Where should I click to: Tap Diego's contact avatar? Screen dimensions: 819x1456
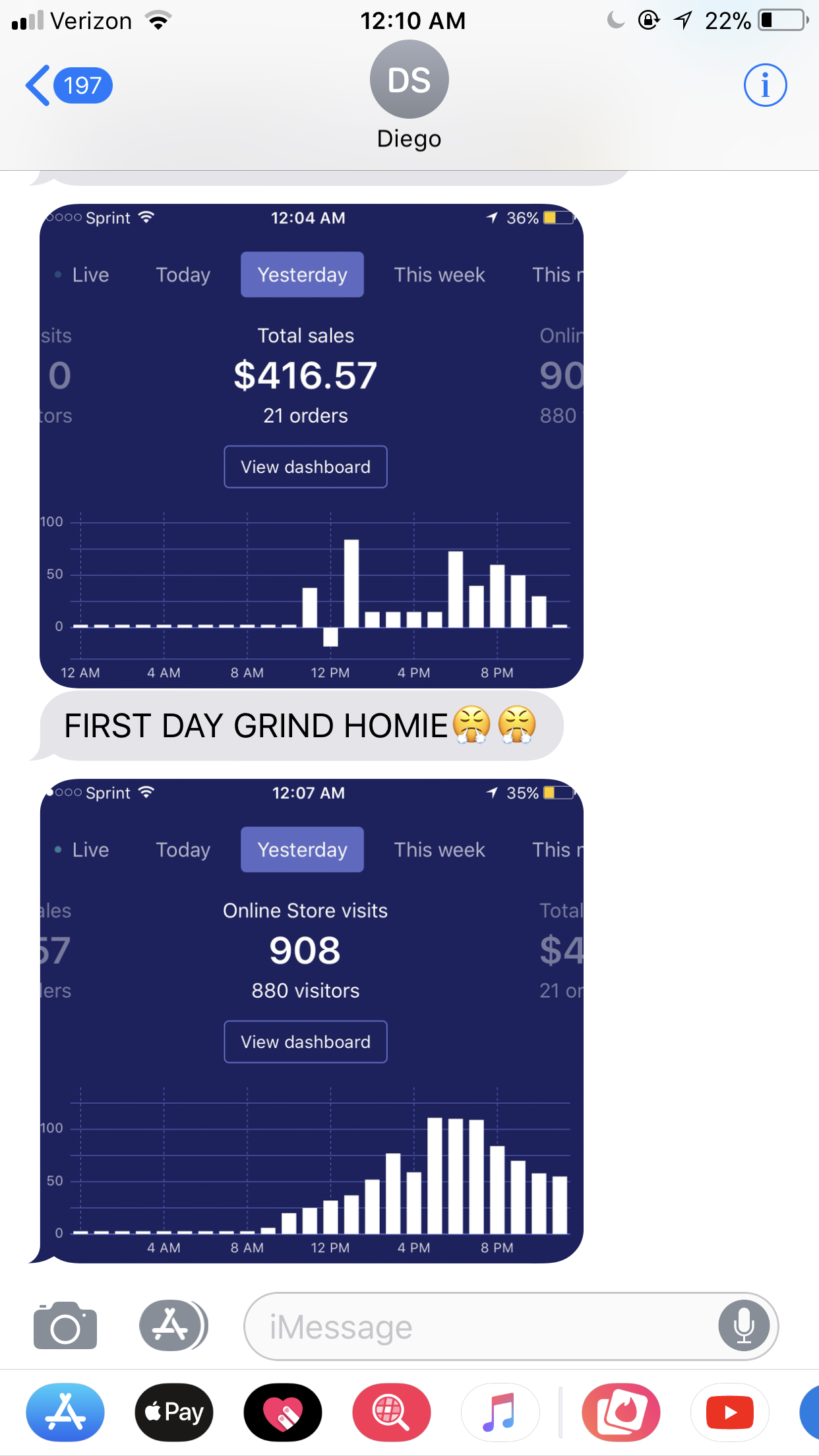[x=409, y=80]
